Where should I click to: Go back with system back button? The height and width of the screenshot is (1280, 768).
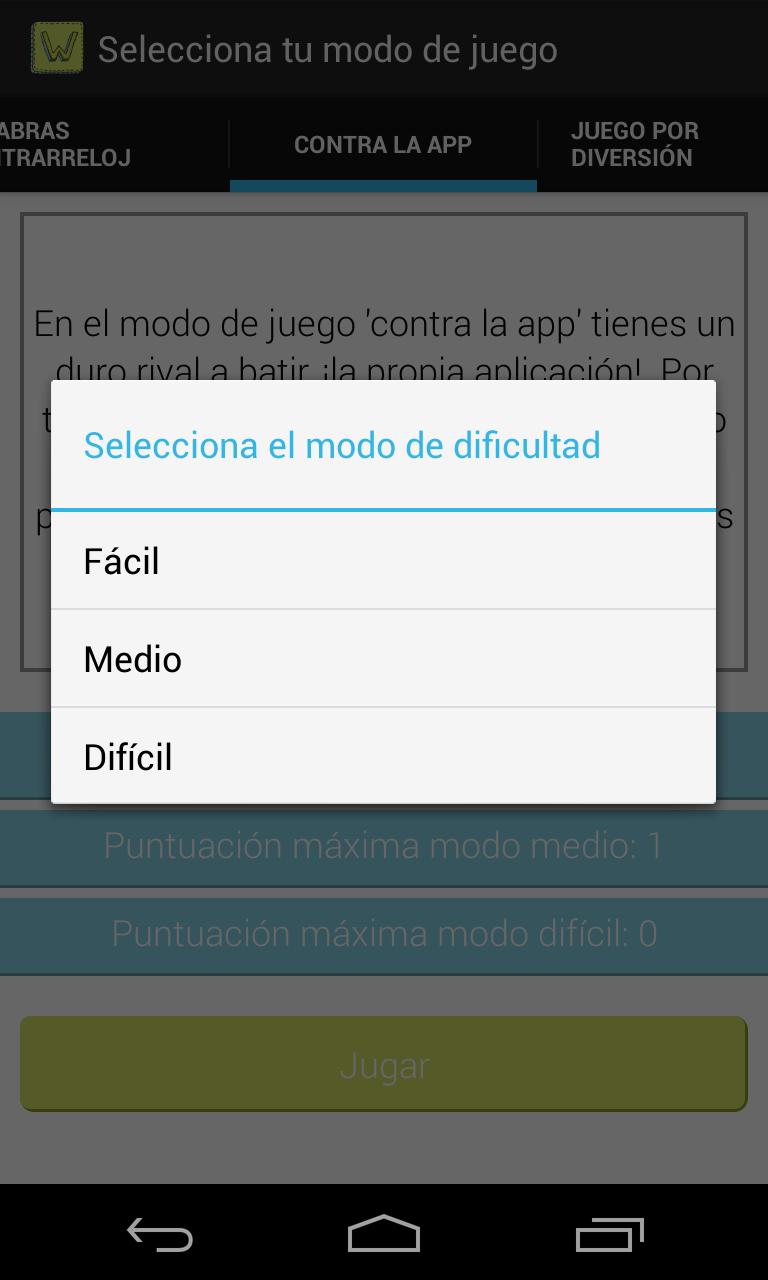click(159, 1234)
